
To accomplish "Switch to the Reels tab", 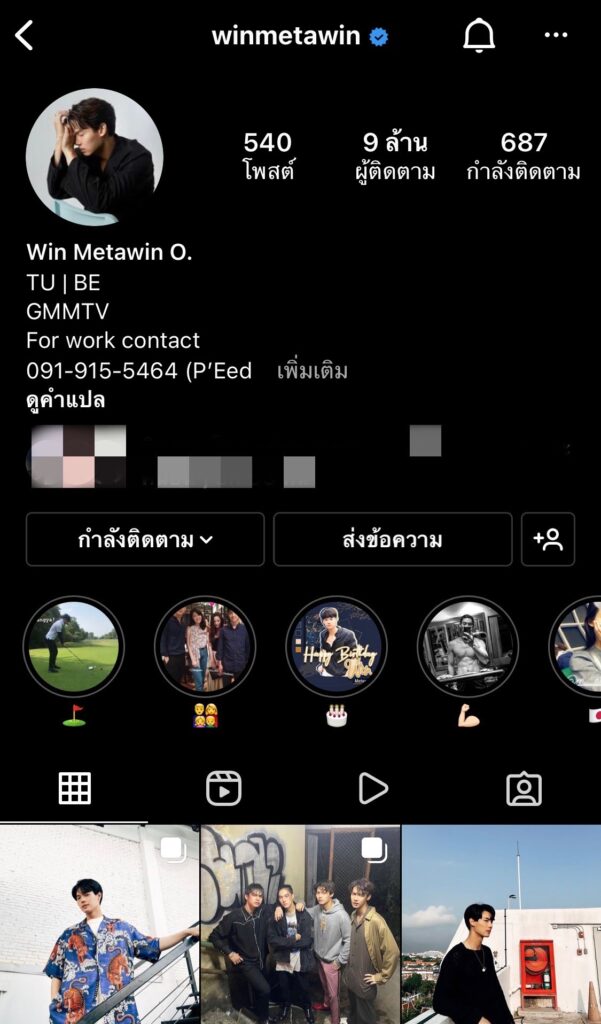I will pos(224,789).
